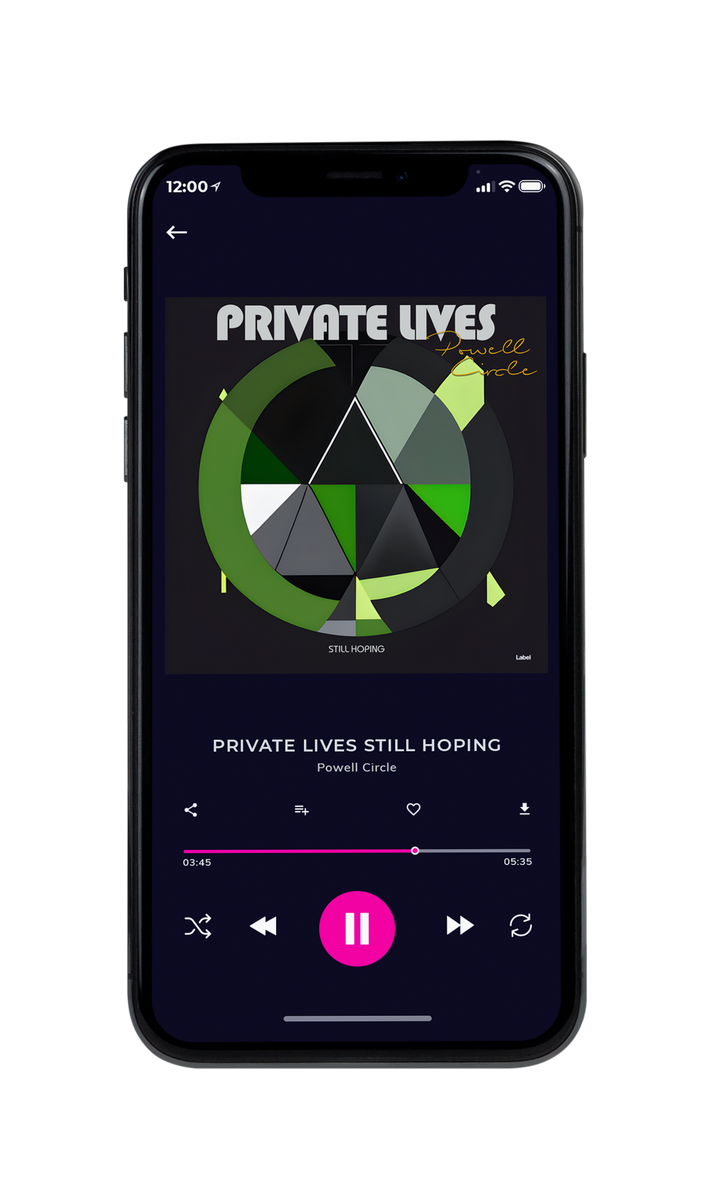Download the current track

tap(524, 810)
